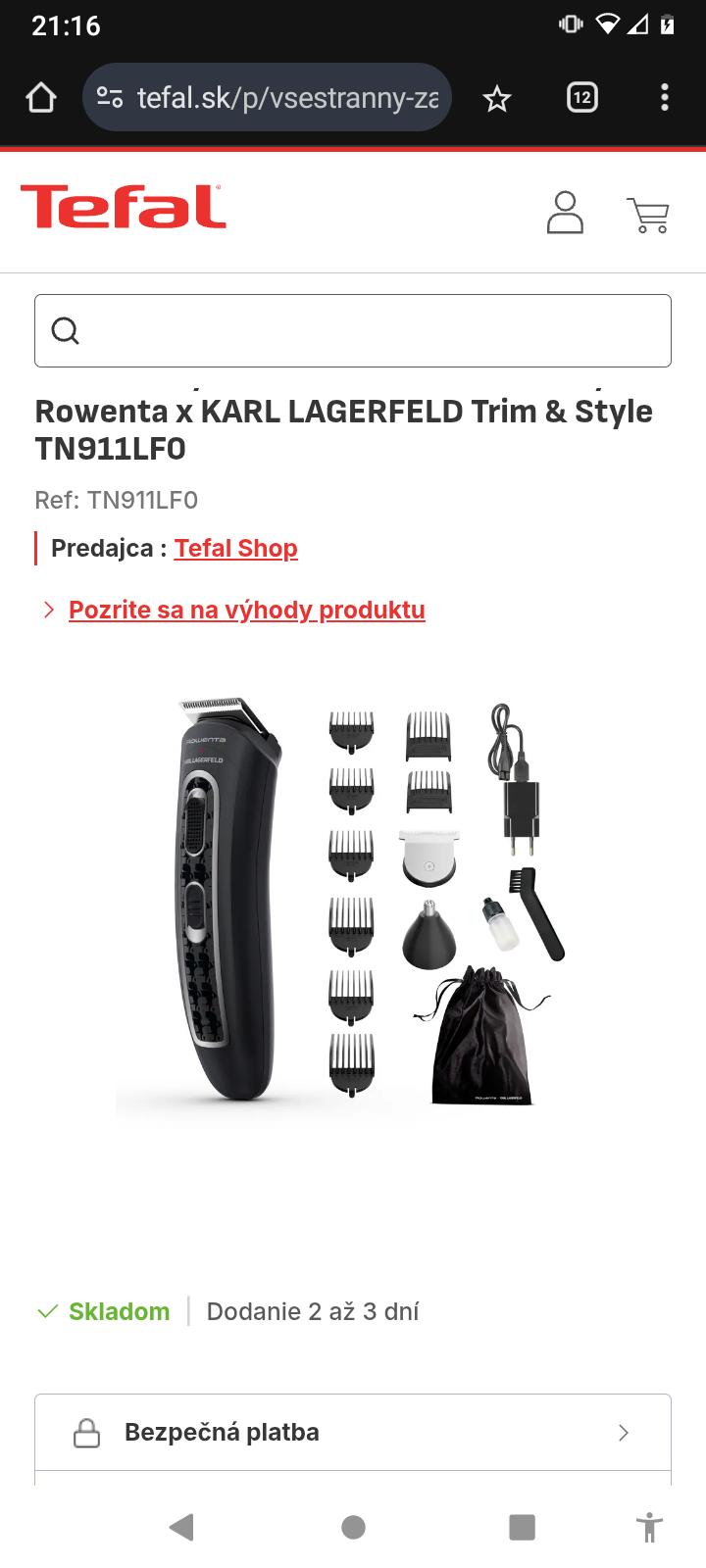Open the shopping cart

pyautogui.click(x=648, y=215)
